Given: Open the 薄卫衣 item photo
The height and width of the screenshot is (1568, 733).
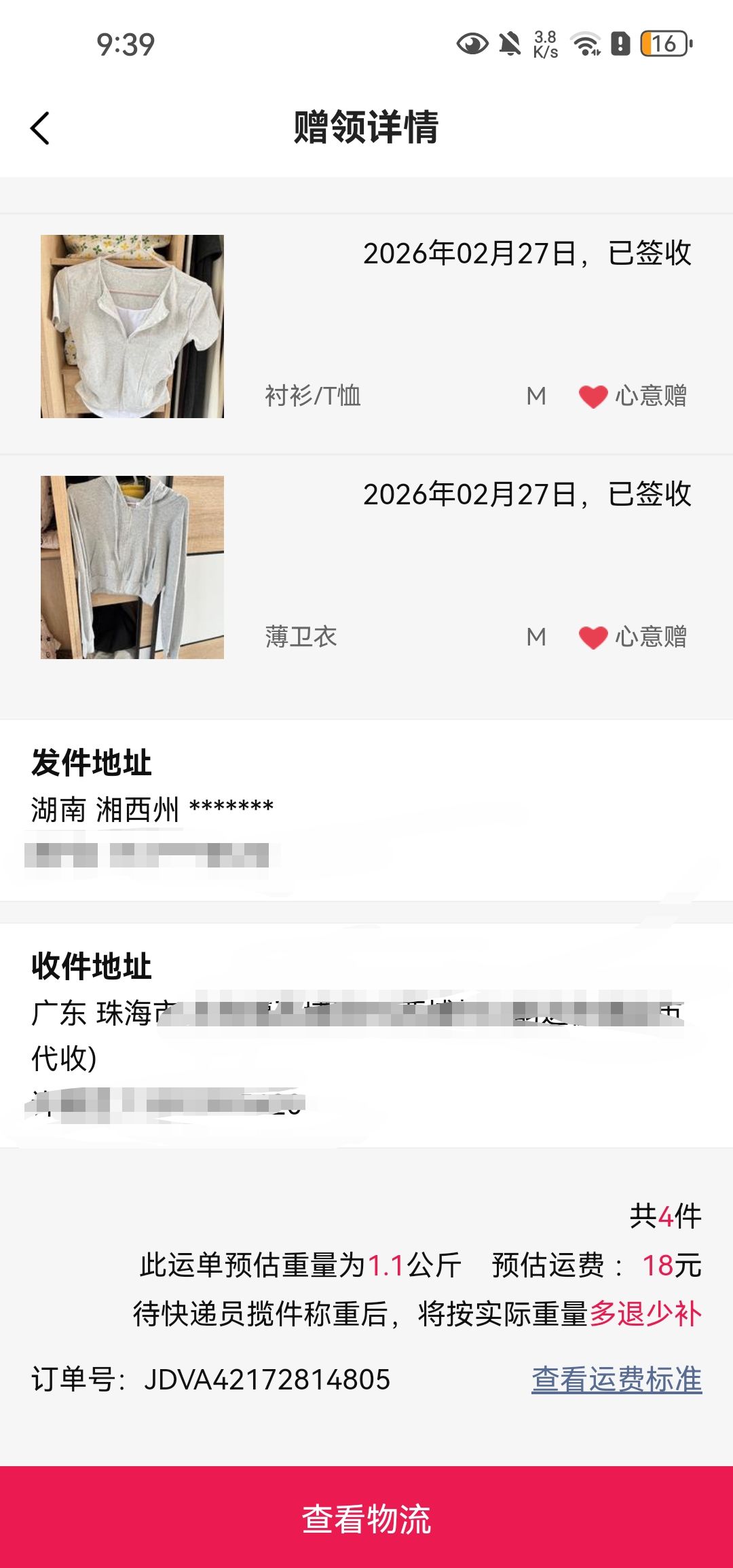Looking at the screenshot, I should click(x=132, y=567).
